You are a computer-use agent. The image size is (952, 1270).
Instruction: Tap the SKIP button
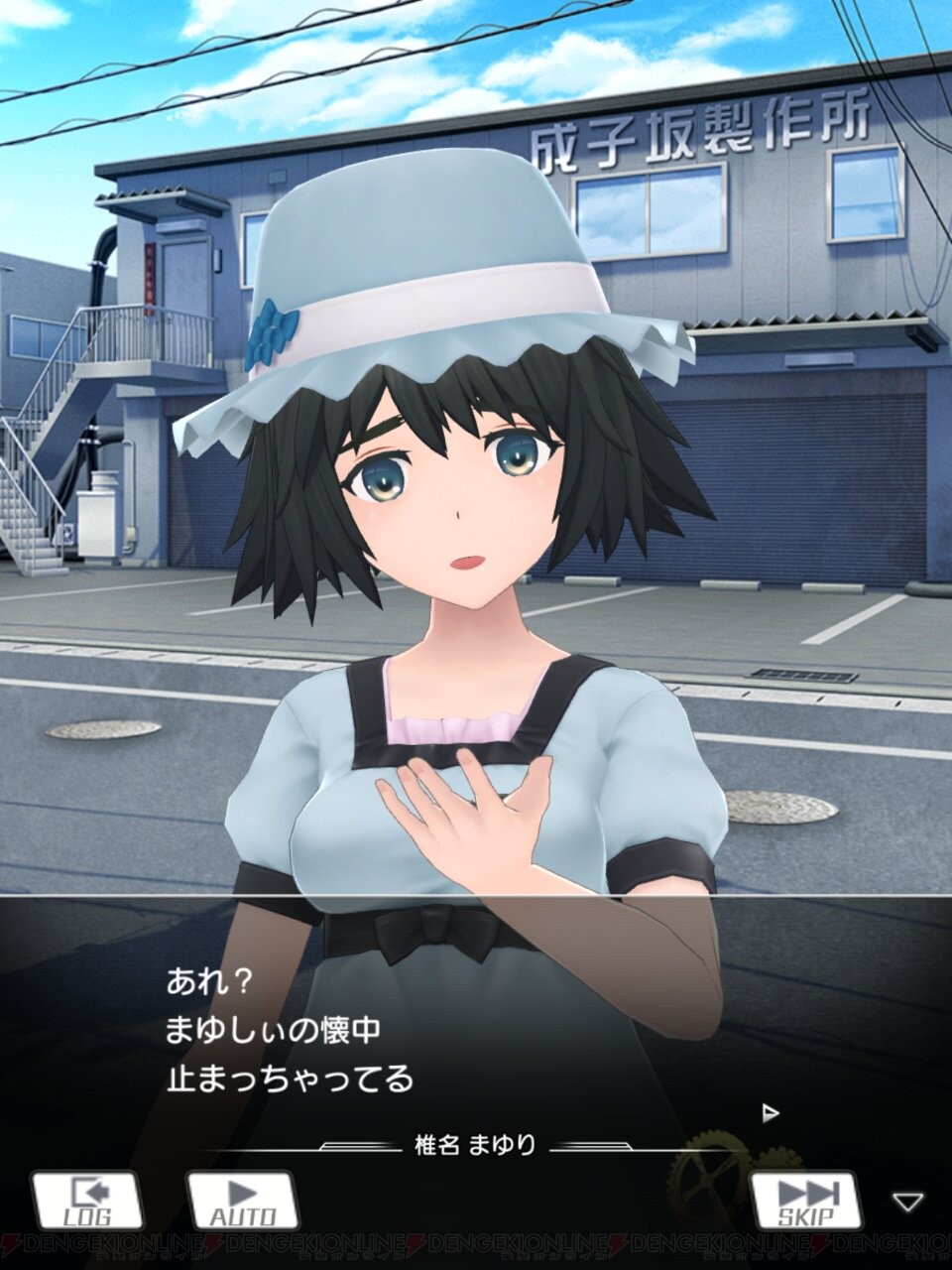806,1201
